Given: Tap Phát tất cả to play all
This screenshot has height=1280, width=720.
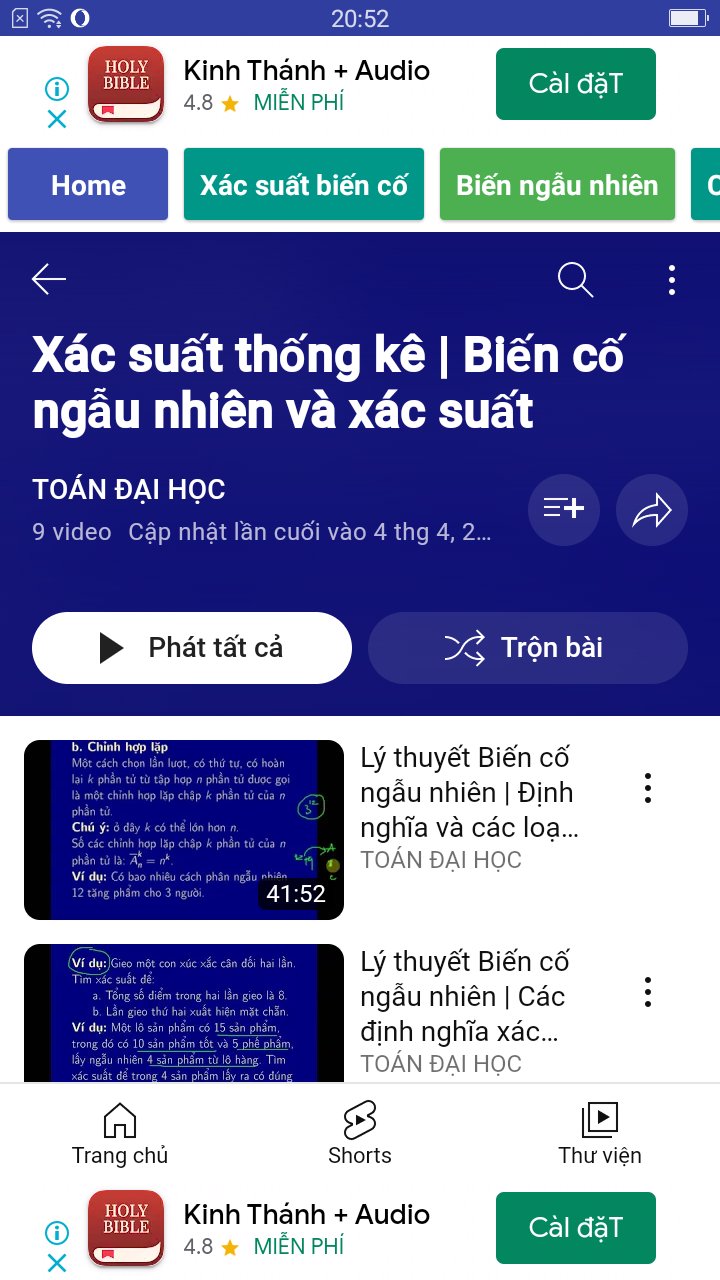Looking at the screenshot, I should tap(192, 648).
